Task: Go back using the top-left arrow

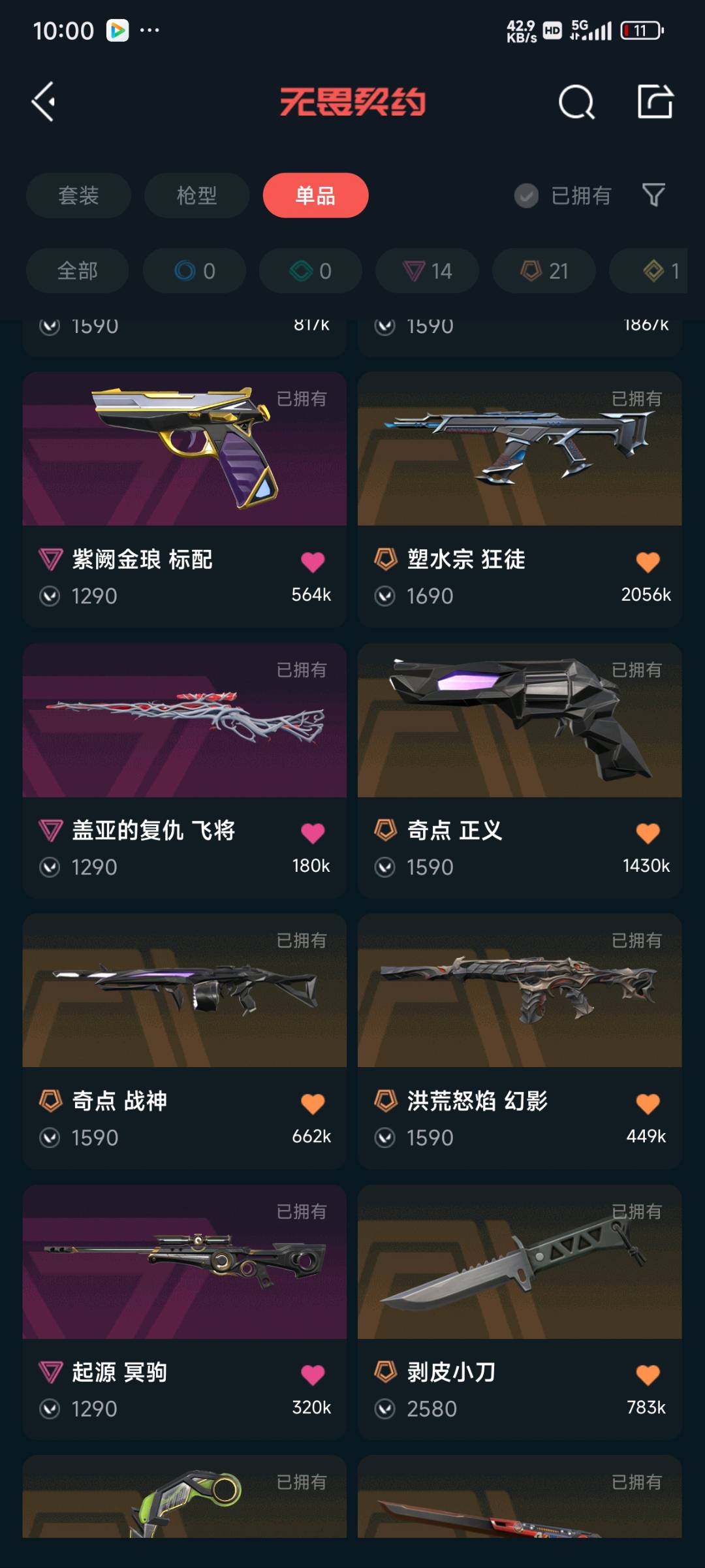Action: (x=44, y=102)
